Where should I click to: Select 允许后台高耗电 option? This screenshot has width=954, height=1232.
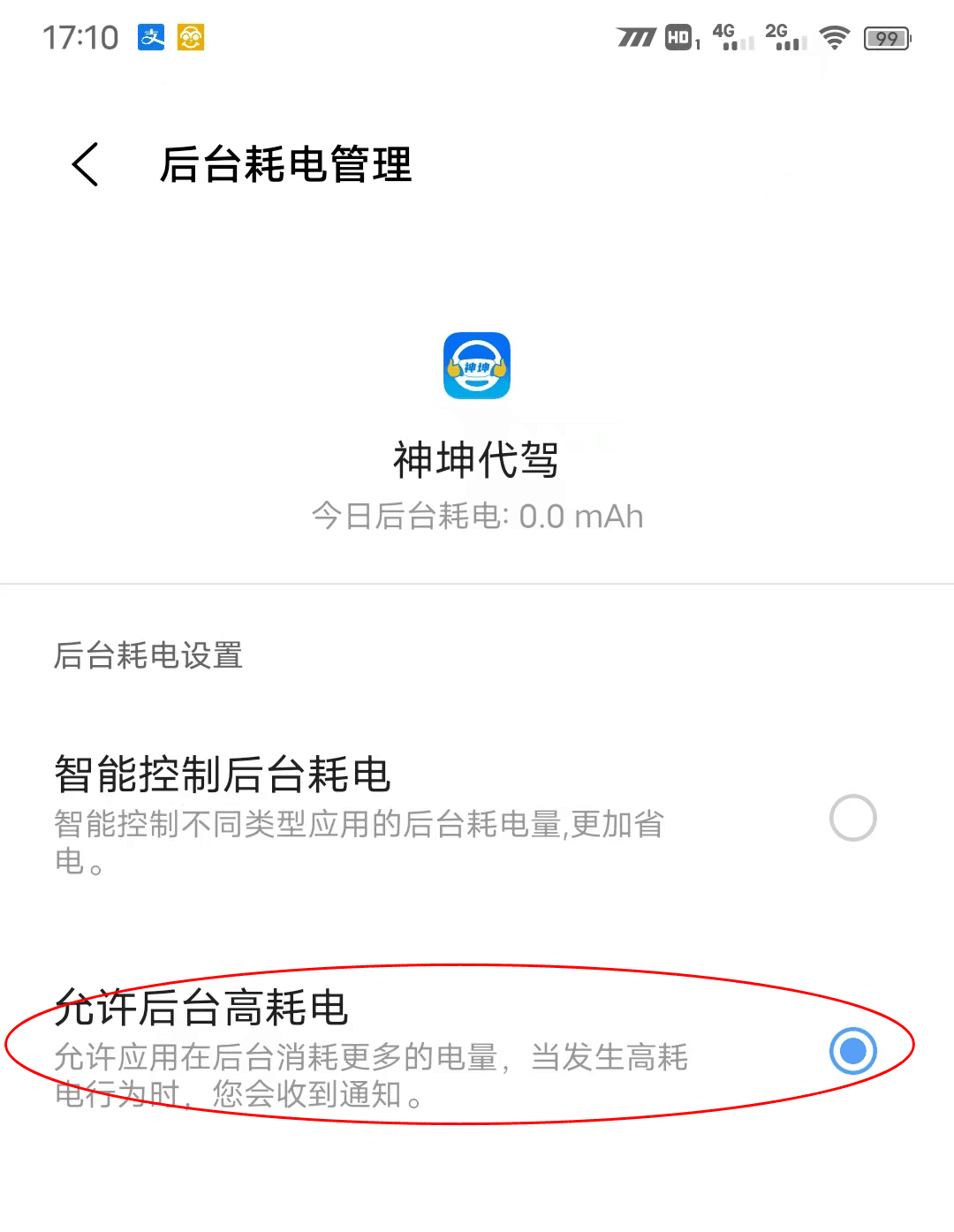pos(852,1051)
